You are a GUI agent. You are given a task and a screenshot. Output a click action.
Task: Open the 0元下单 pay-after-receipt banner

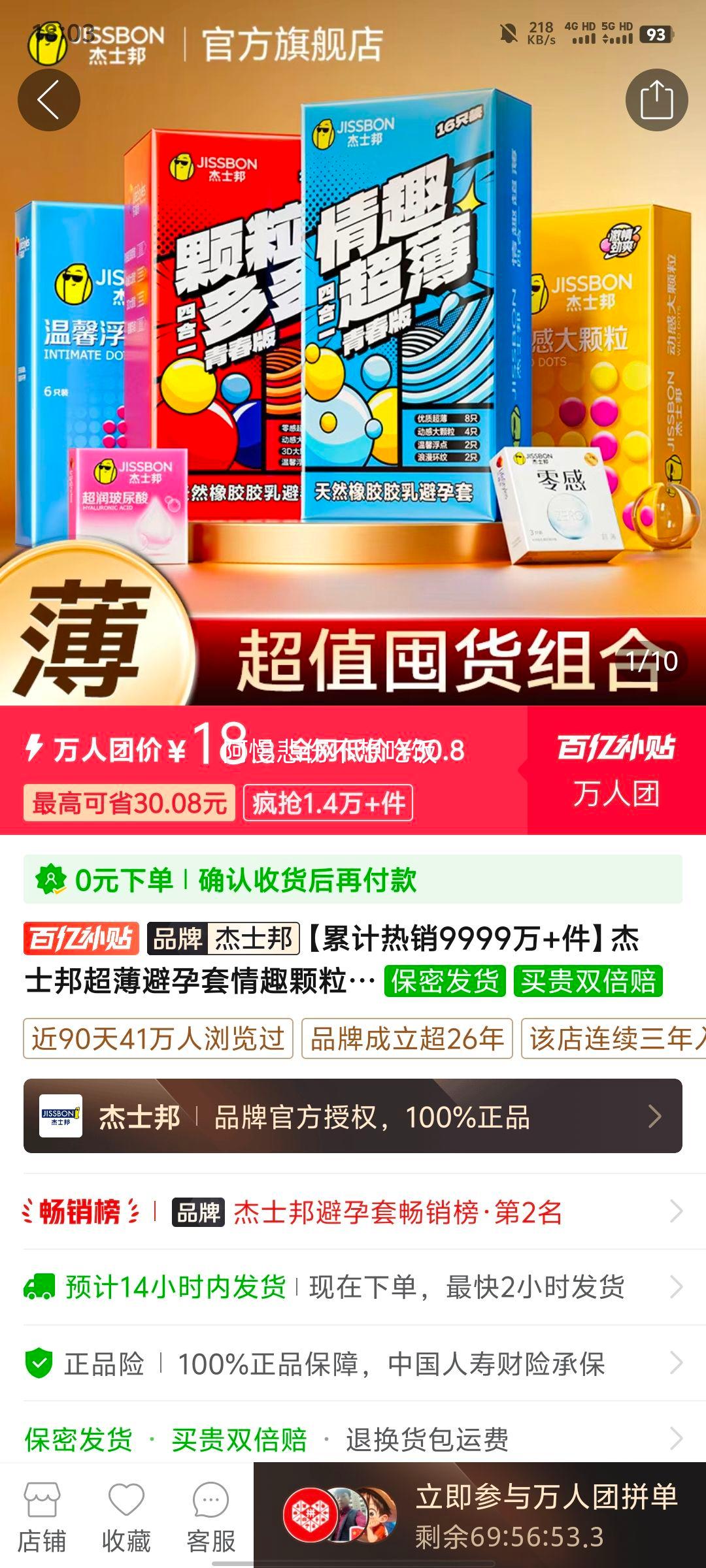click(353, 879)
